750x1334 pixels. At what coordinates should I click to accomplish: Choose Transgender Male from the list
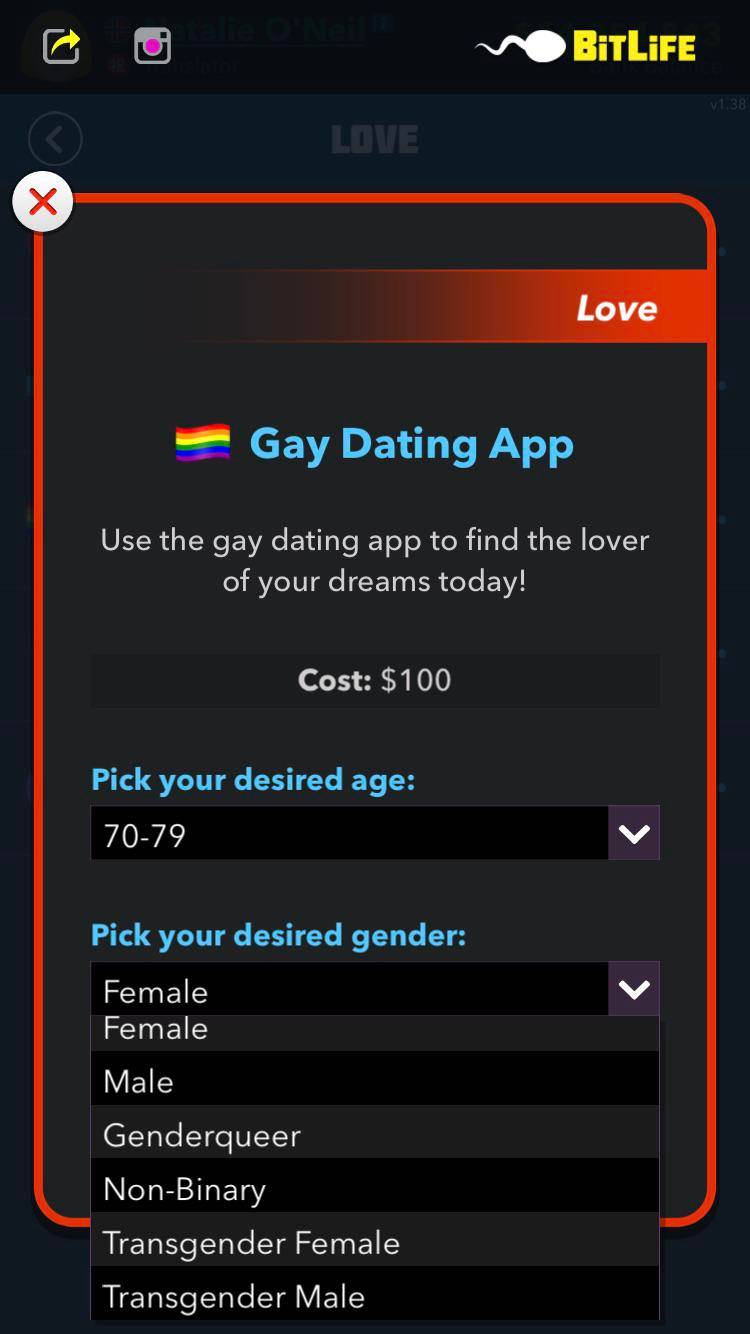coord(374,1296)
